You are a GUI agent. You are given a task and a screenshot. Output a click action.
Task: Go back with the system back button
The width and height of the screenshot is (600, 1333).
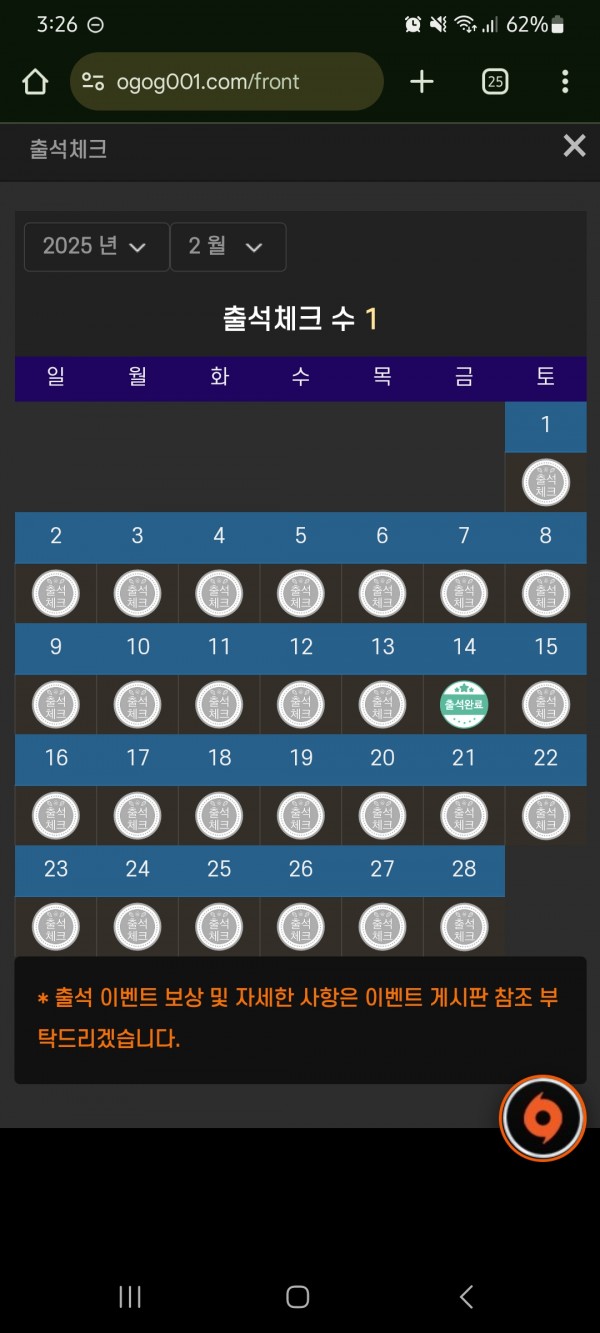(x=466, y=1297)
